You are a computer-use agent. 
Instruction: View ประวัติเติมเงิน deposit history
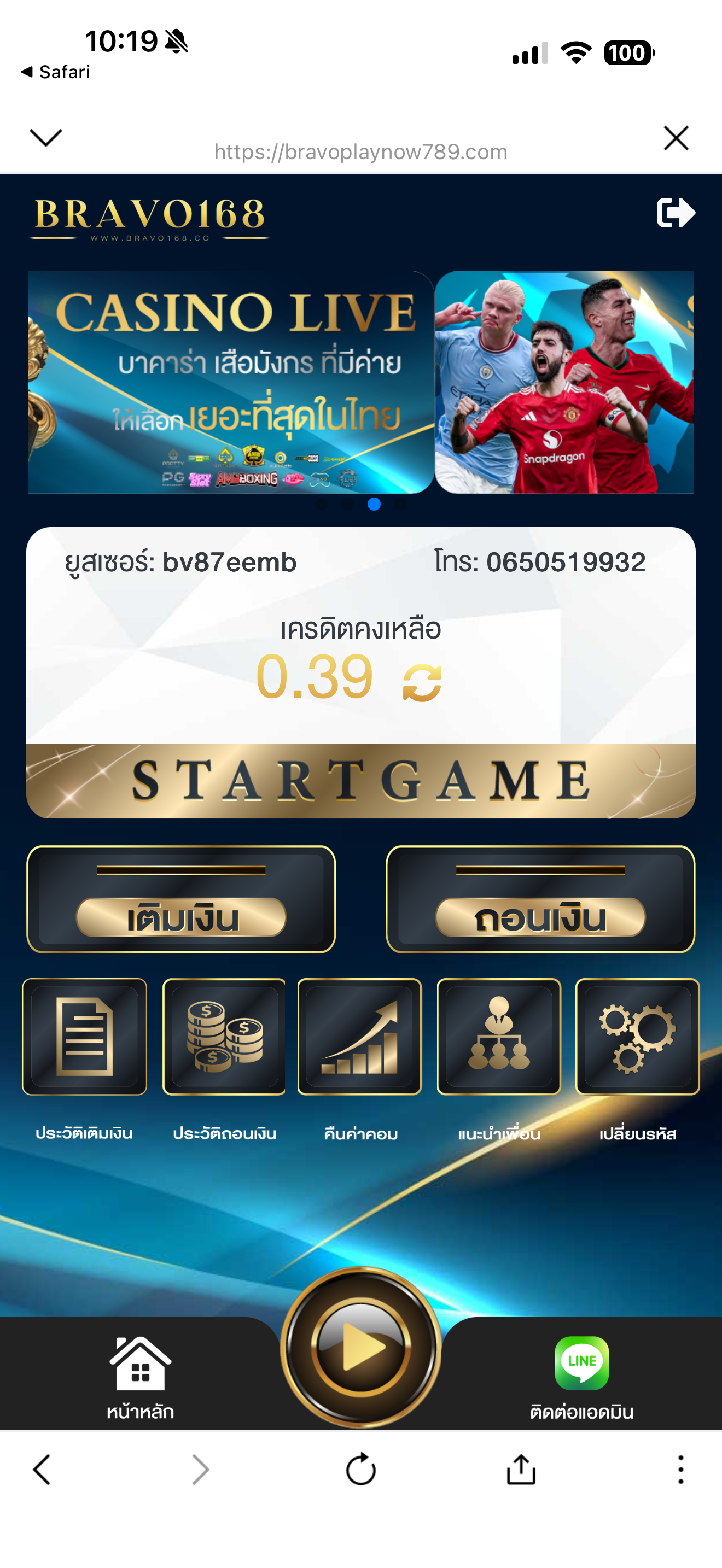[85, 1037]
